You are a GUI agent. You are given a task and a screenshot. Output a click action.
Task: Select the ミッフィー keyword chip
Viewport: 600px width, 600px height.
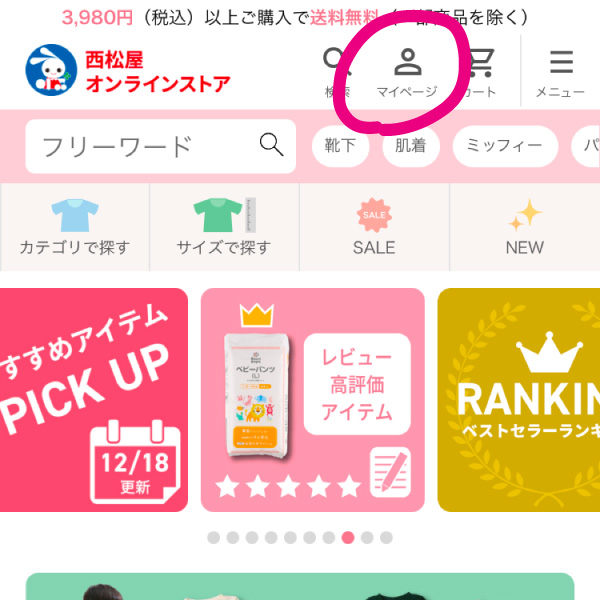(x=504, y=146)
